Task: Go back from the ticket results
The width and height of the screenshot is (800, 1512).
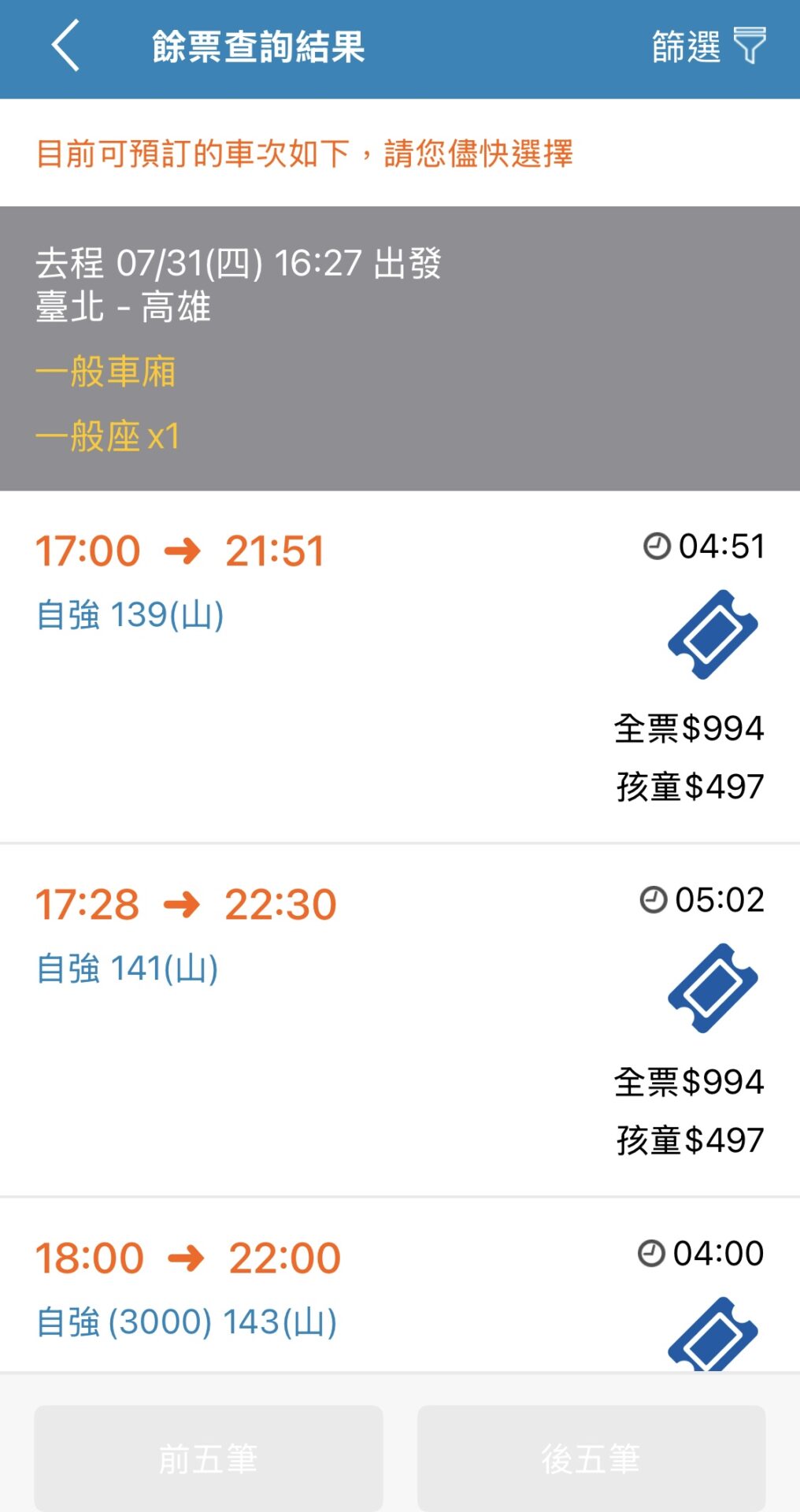Action: (65, 46)
